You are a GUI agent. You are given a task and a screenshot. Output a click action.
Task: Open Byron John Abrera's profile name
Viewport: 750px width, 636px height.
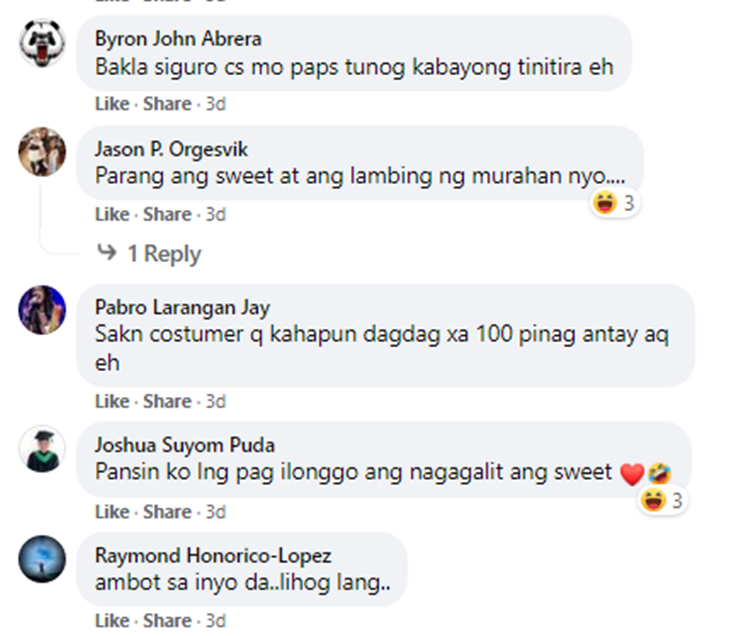pos(178,39)
